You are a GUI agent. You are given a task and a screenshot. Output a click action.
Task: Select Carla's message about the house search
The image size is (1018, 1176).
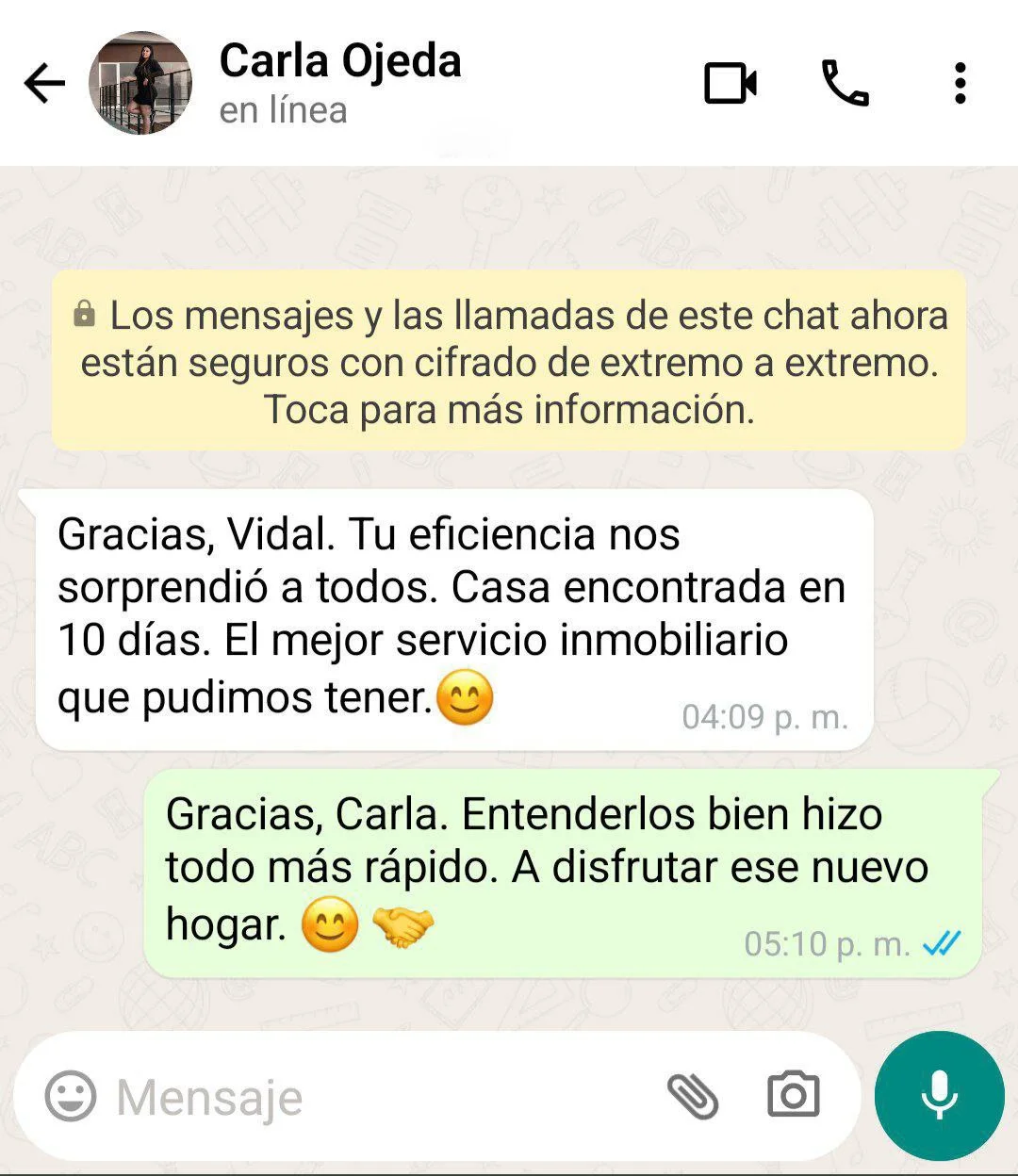pos(452,612)
